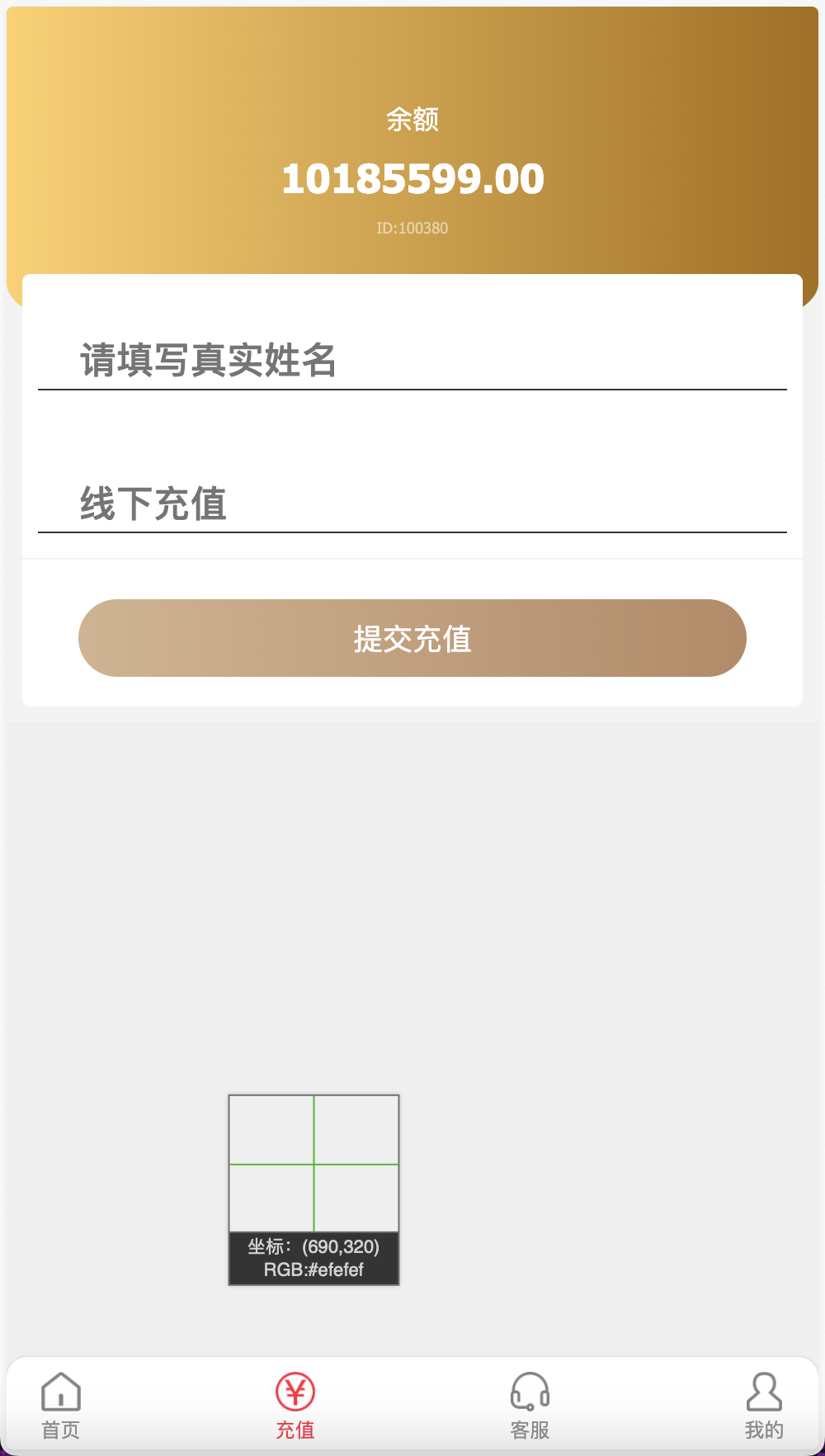Image resolution: width=825 pixels, height=1456 pixels.
Task: Click the balance amount 10185599.00
Action: click(x=412, y=177)
